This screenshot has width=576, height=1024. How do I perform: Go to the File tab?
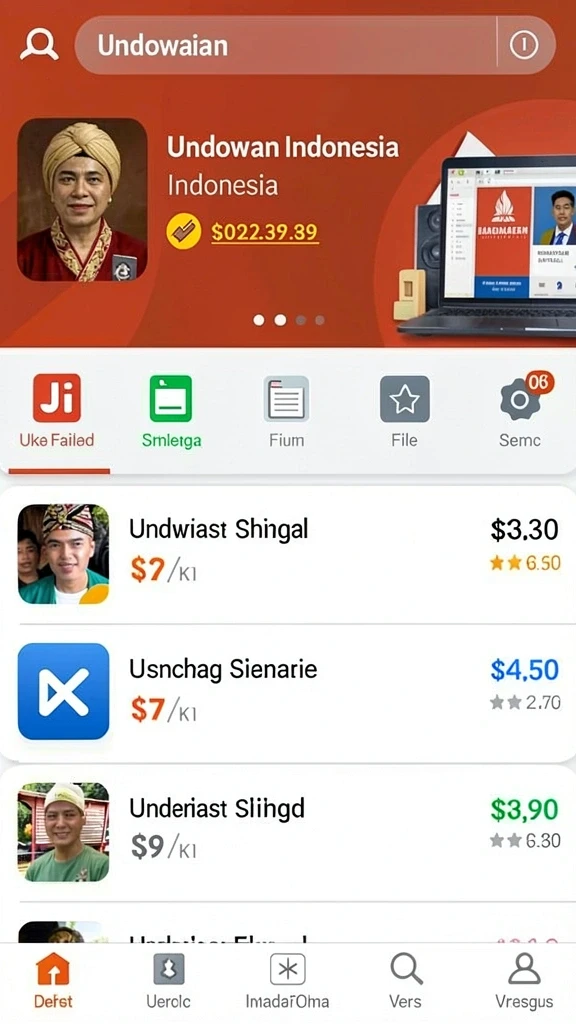(x=404, y=411)
